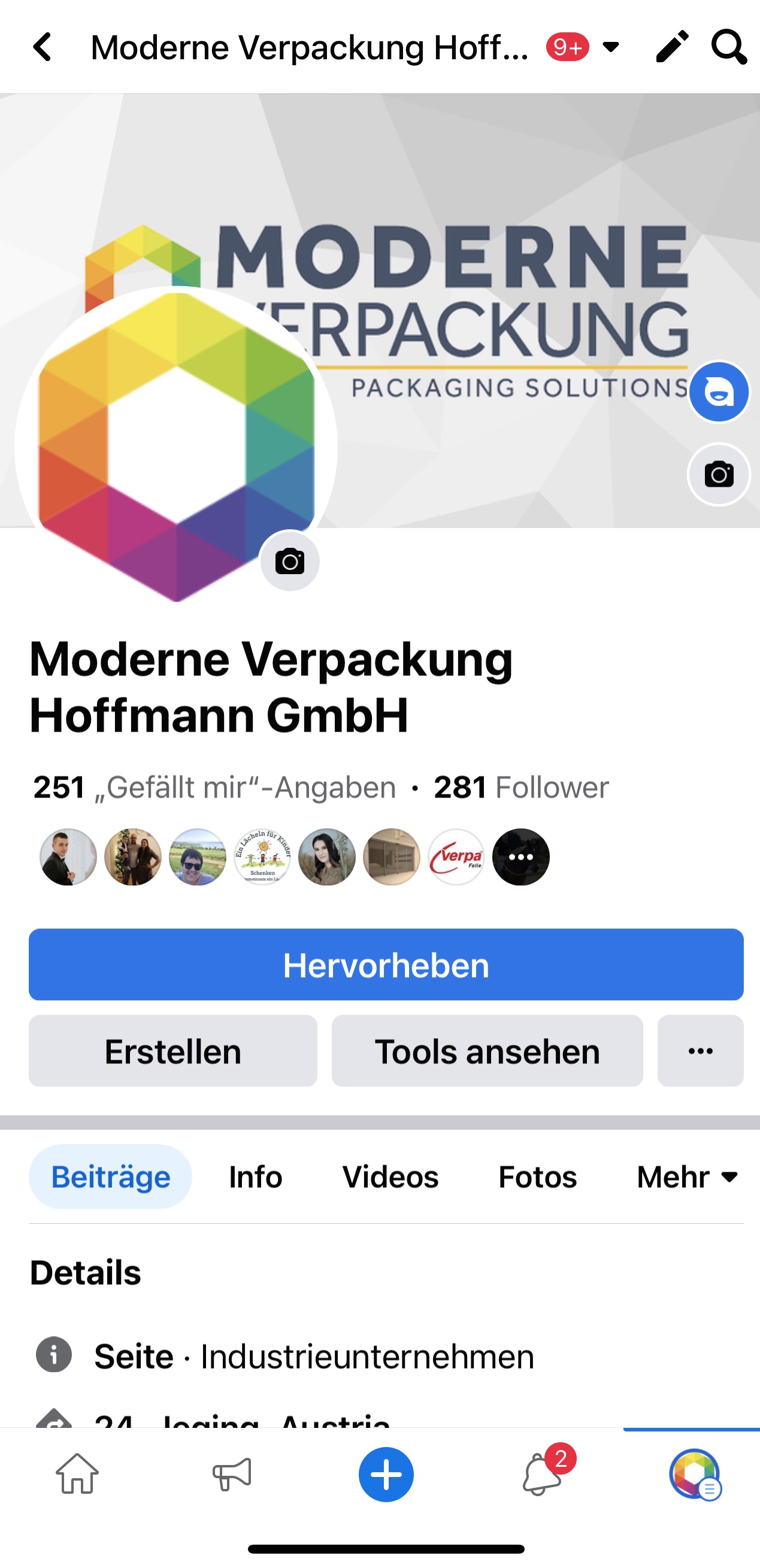Switch to the Beiträge tab
The image size is (760, 1568).
pos(110,1176)
